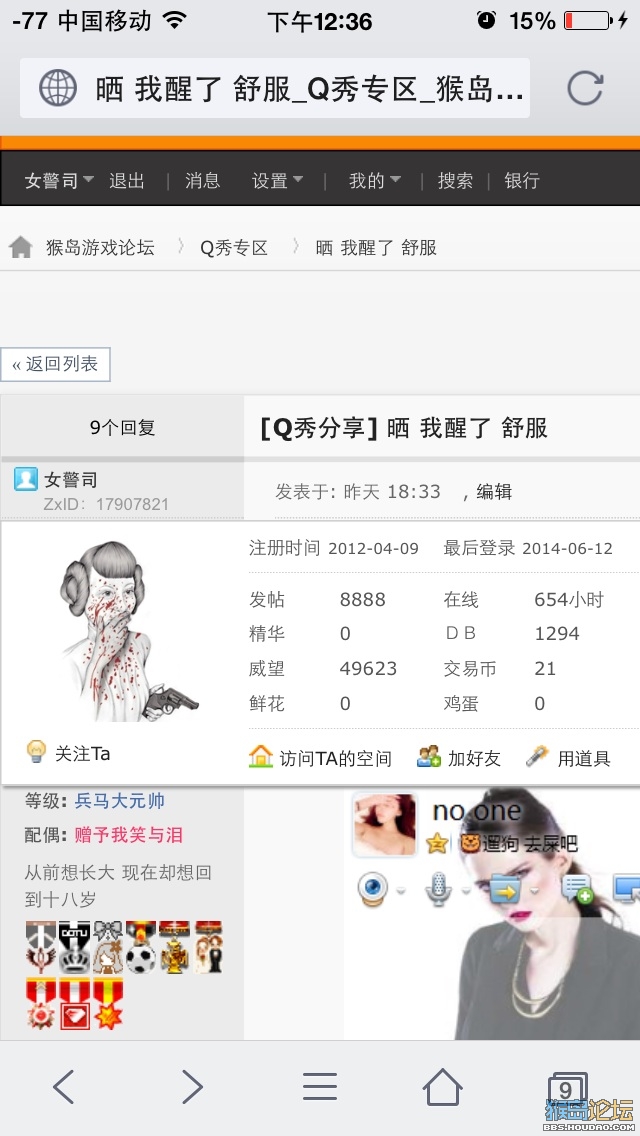Viewport: 640px width, 1136px height.
Task: Expand the 设置 dropdown menu
Action: [x=278, y=180]
